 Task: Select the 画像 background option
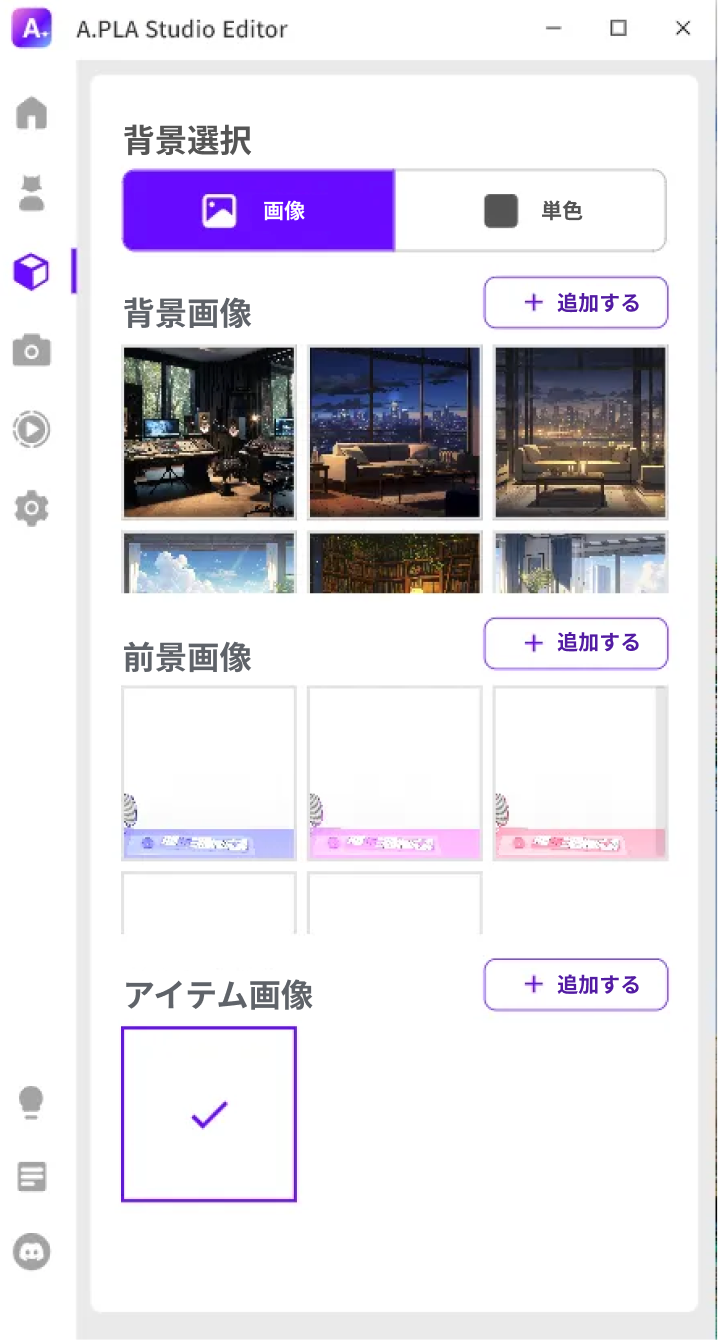coord(259,211)
